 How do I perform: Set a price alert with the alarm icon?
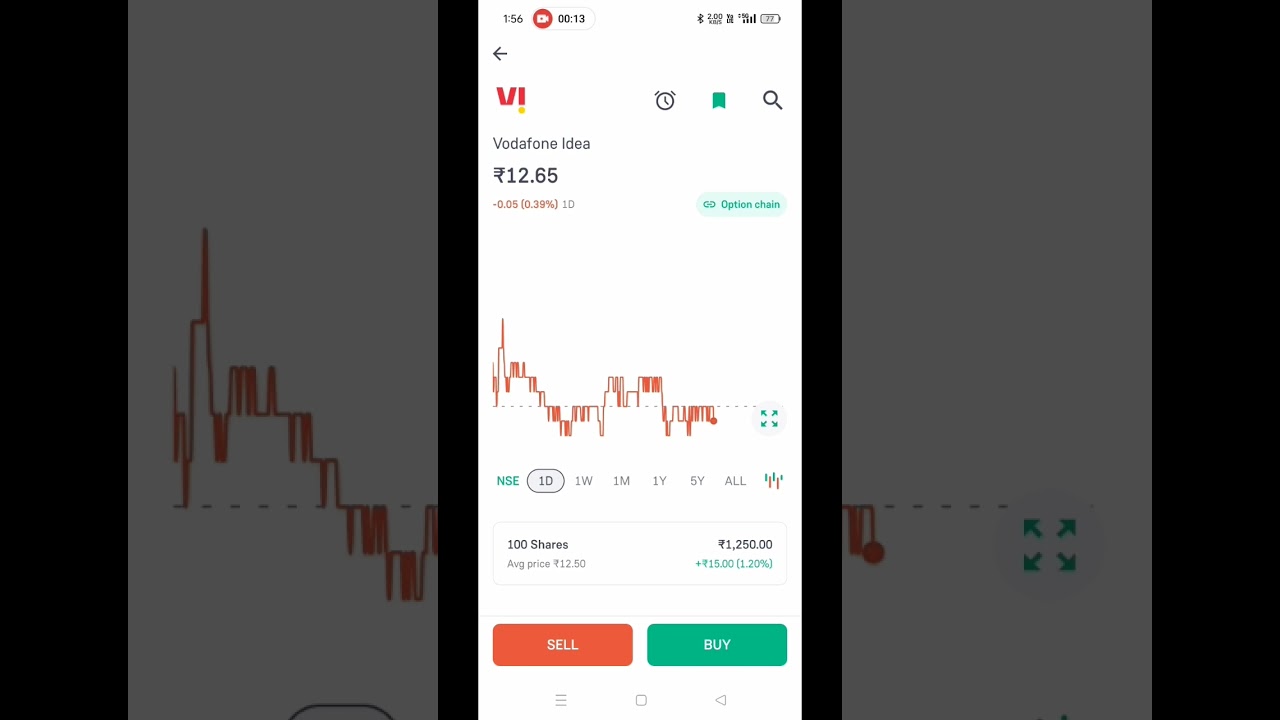(x=665, y=100)
